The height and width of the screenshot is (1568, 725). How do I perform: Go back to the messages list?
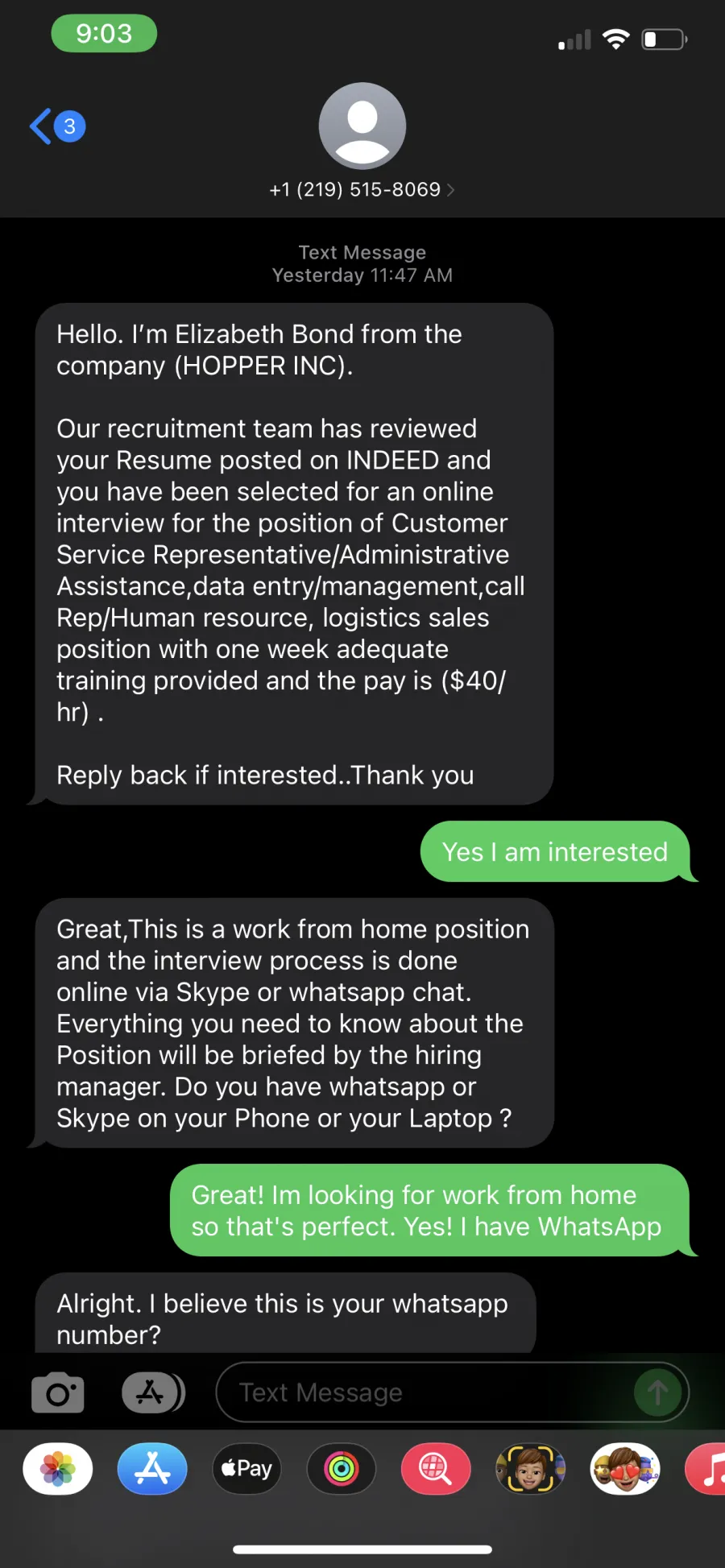pyautogui.click(x=57, y=126)
